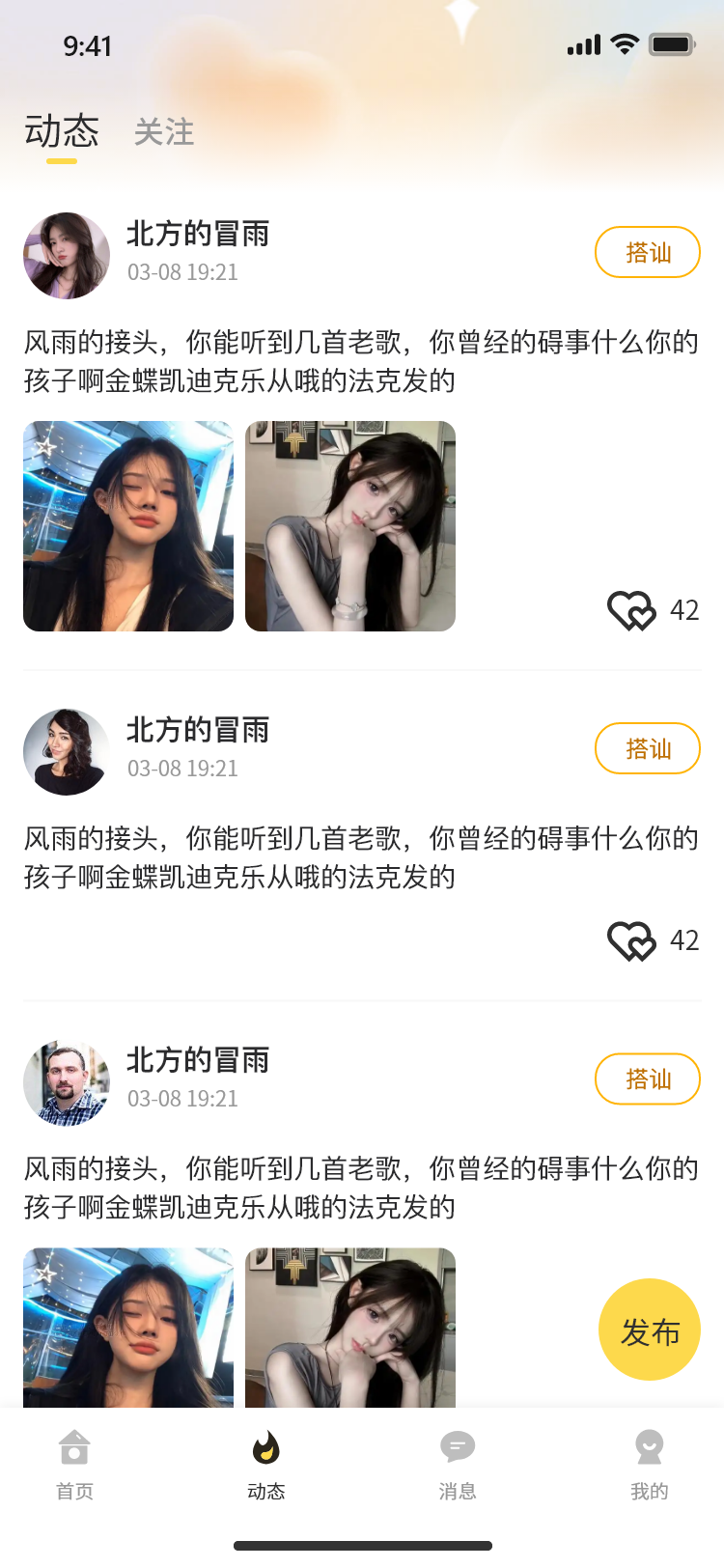The image size is (724, 1568).
Task: Open the gray-shirt girl photo in the first post
Action: point(349,526)
